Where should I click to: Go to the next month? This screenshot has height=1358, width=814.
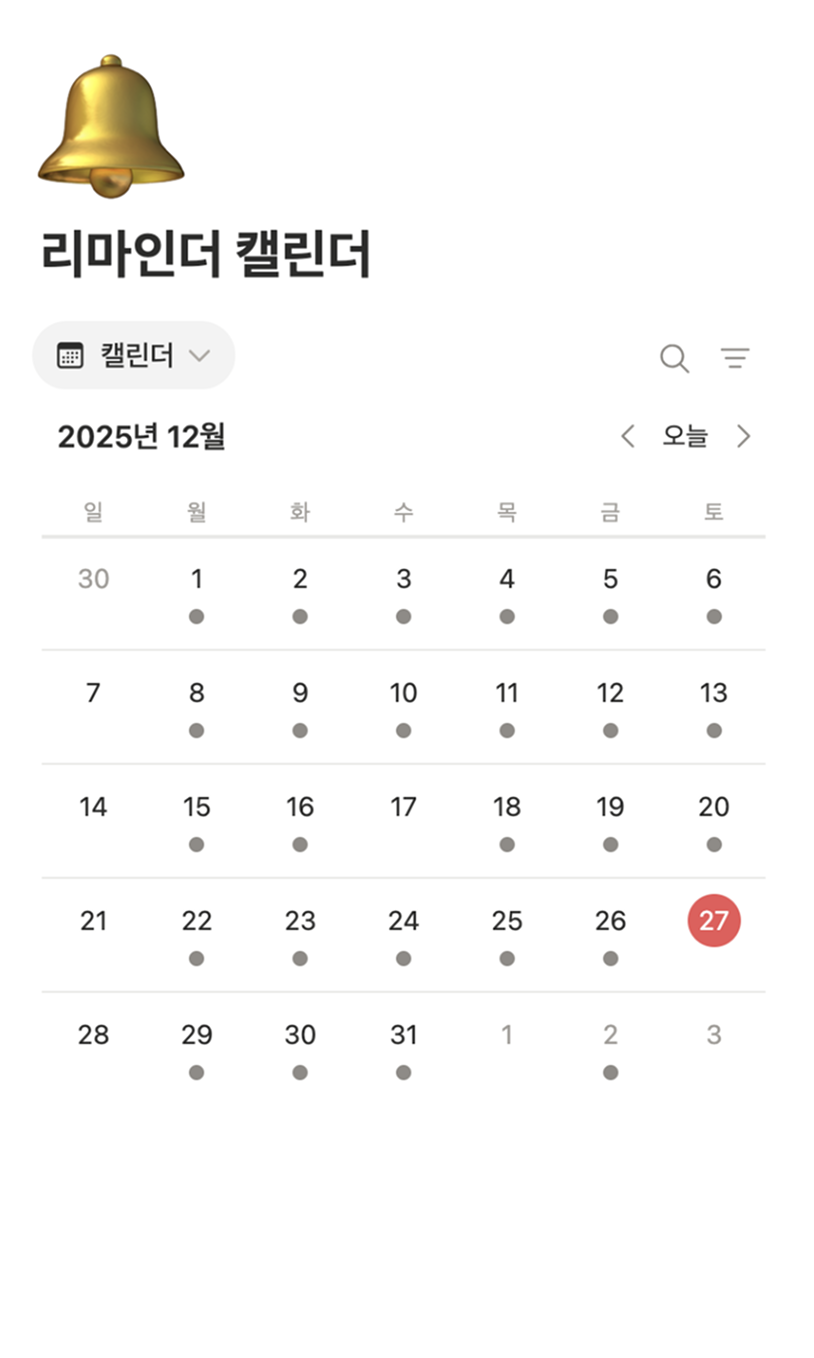click(743, 436)
